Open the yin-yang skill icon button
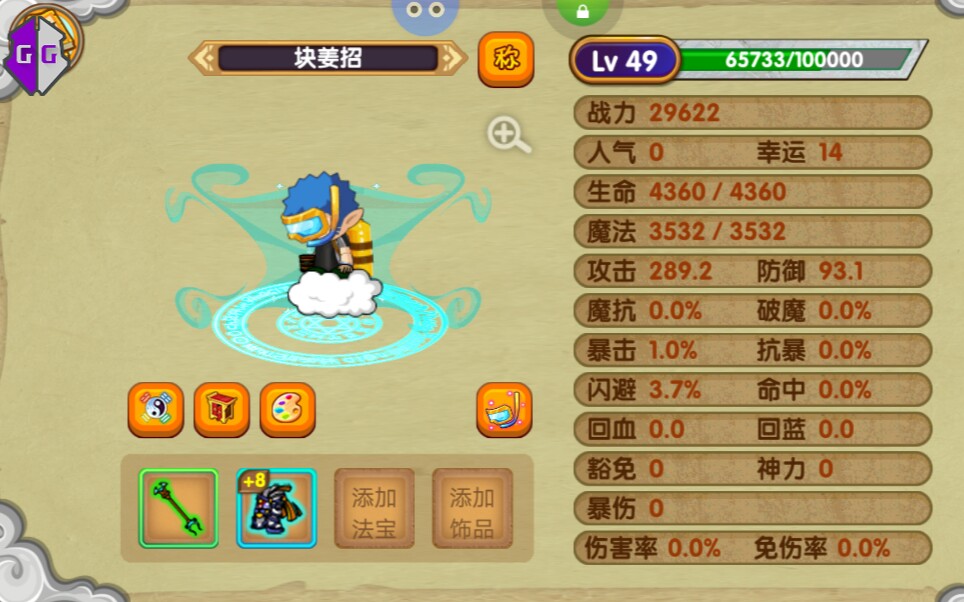 pos(156,410)
